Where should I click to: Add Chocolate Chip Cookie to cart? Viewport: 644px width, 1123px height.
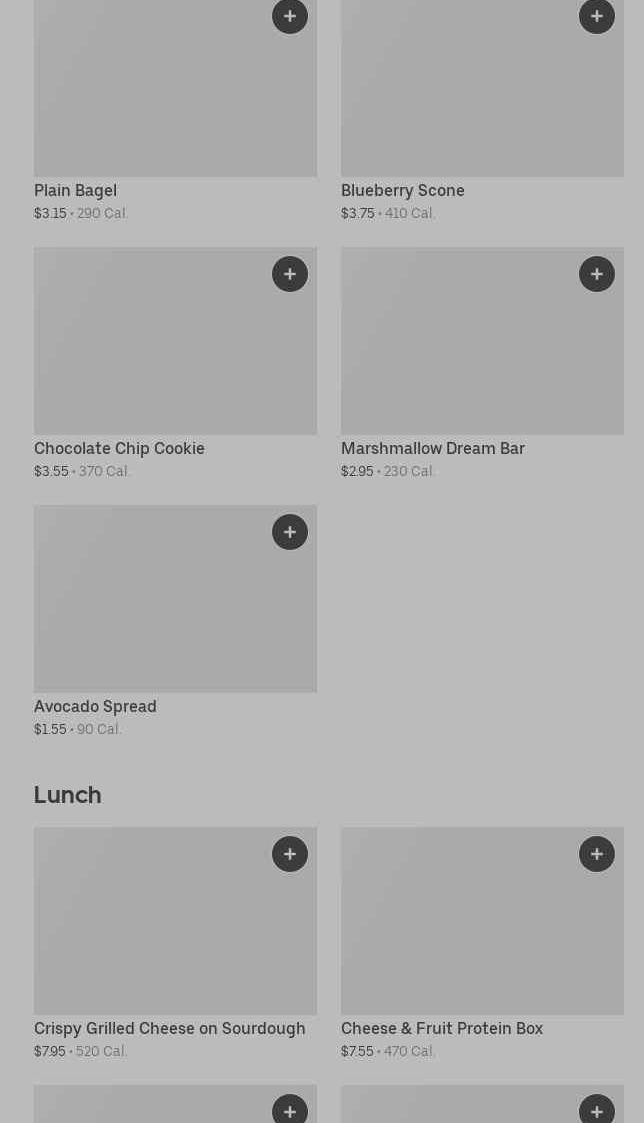289,274
